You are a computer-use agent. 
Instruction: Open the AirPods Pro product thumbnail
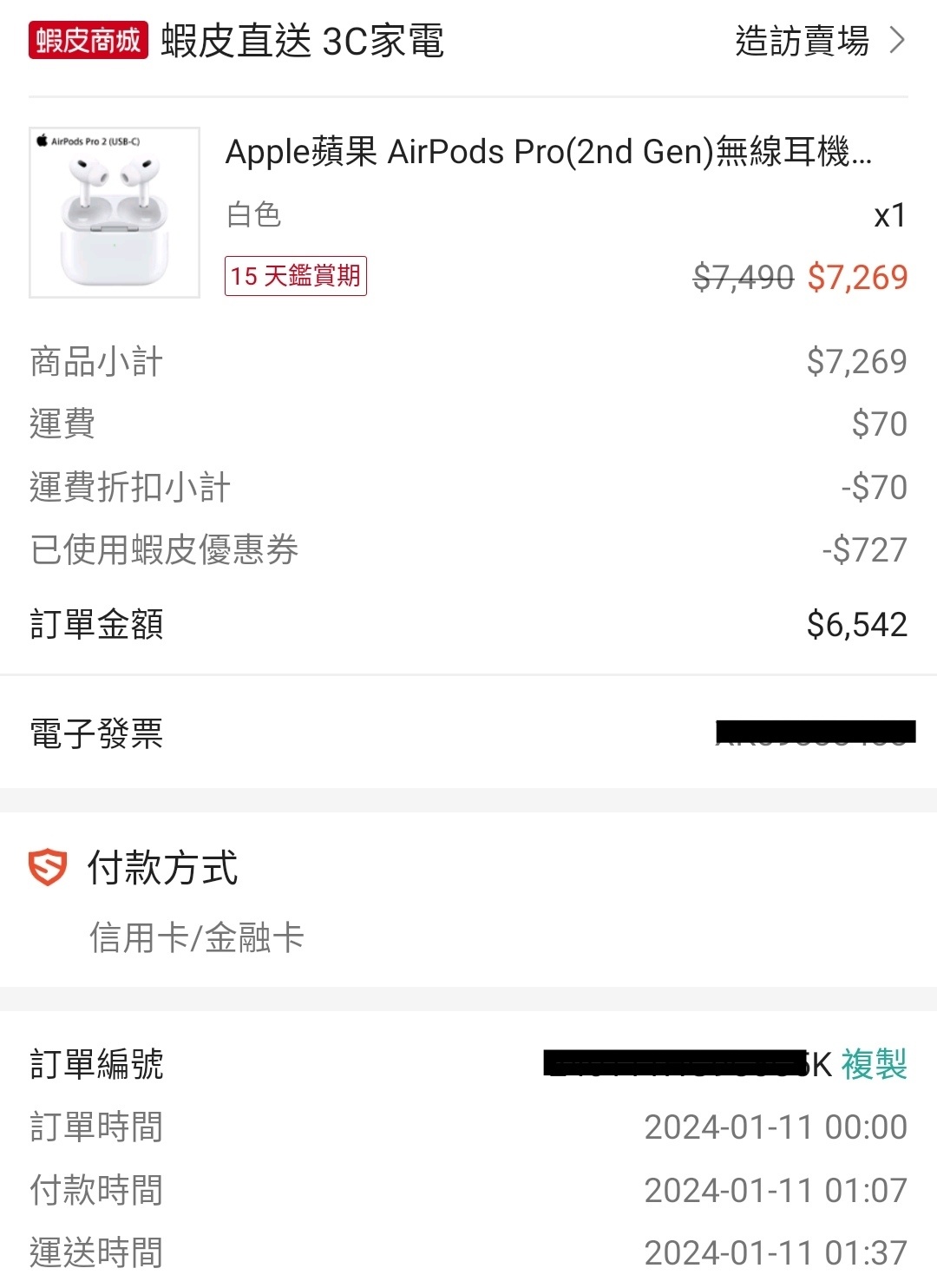[115, 213]
